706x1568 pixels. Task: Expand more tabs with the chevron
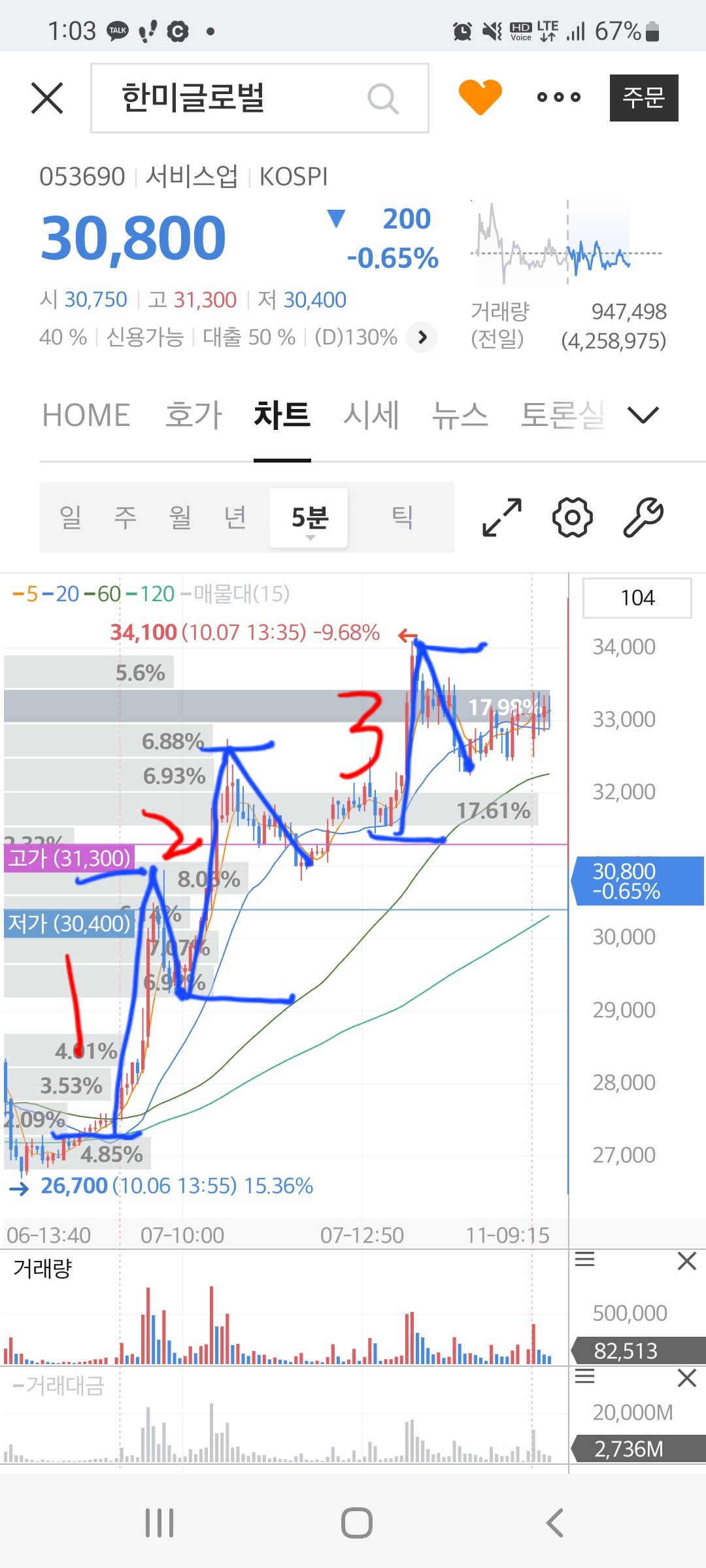pyautogui.click(x=643, y=415)
